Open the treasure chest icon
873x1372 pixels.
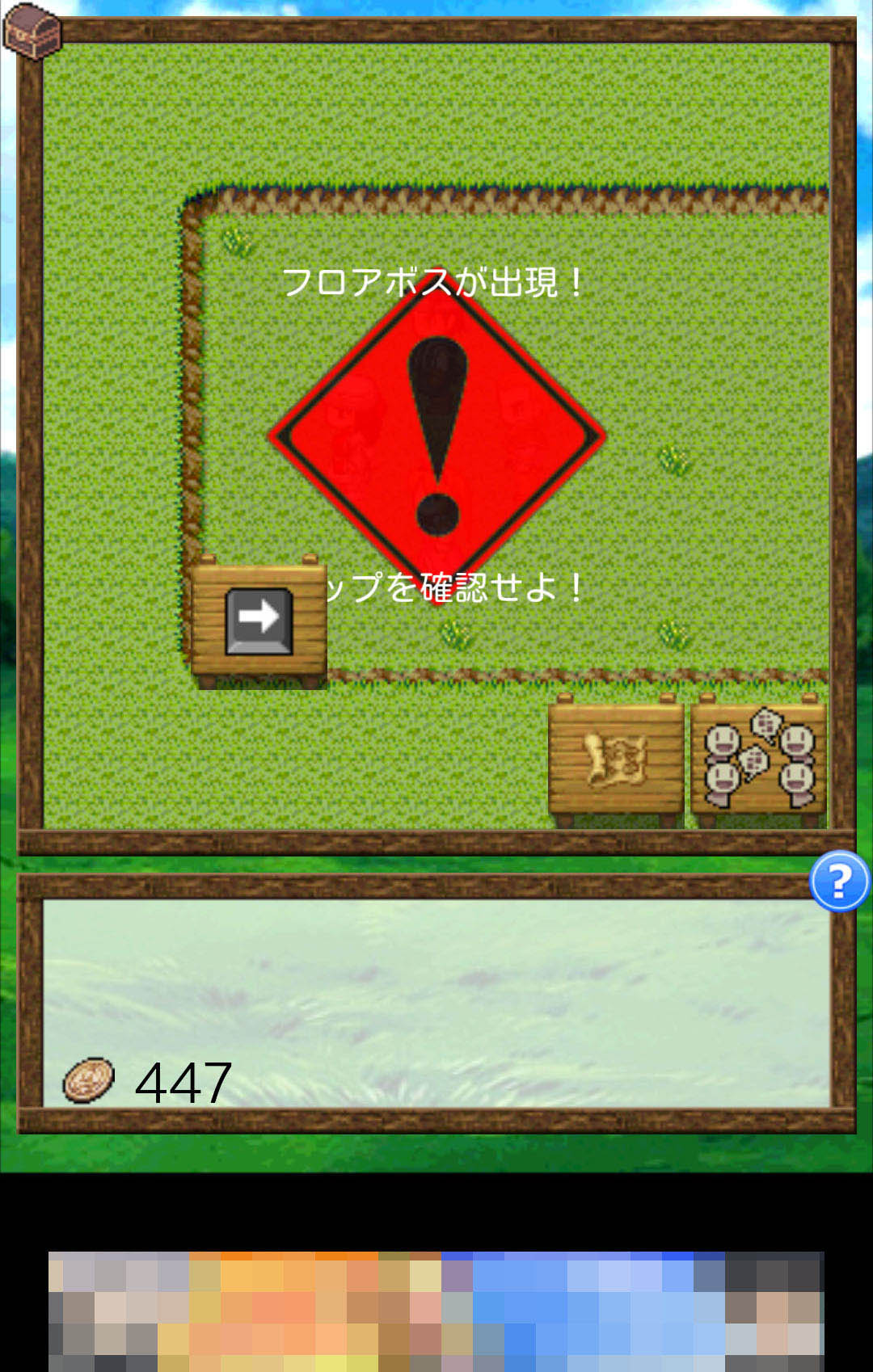point(32,31)
